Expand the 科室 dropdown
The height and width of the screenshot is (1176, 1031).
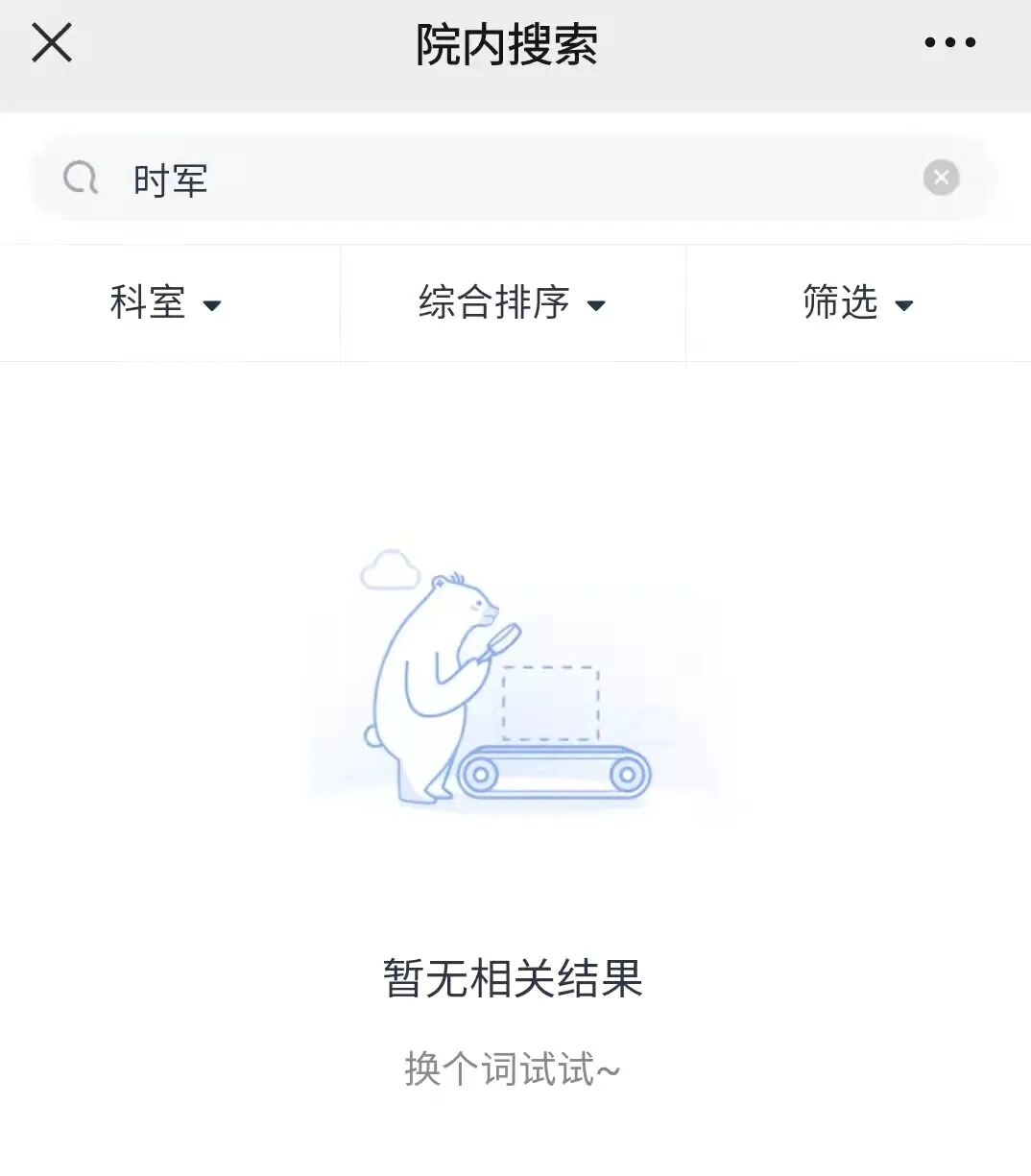click(167, 303)
